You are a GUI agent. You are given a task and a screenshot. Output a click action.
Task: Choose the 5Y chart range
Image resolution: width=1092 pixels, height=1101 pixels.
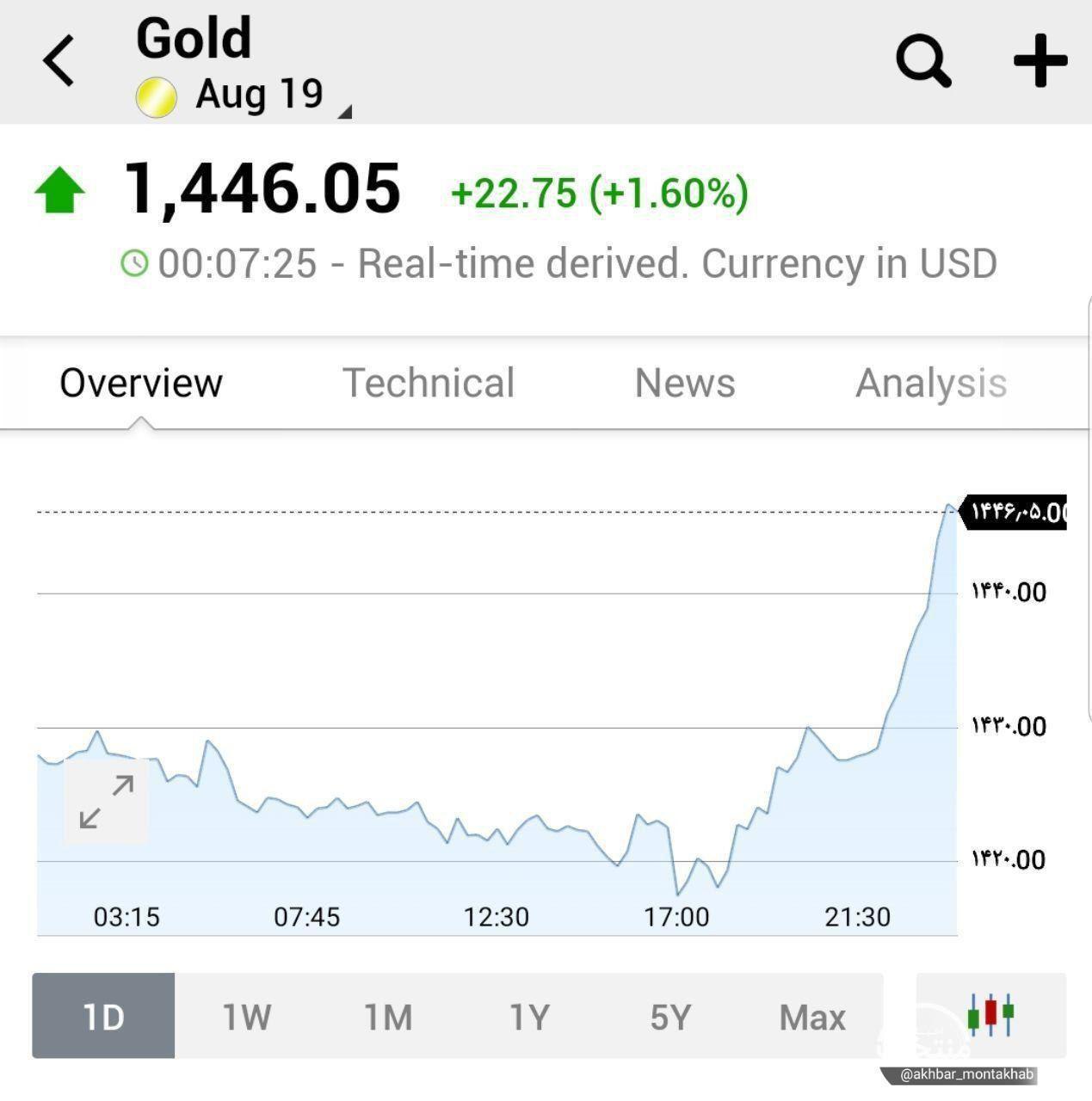tap(670, 1017)
